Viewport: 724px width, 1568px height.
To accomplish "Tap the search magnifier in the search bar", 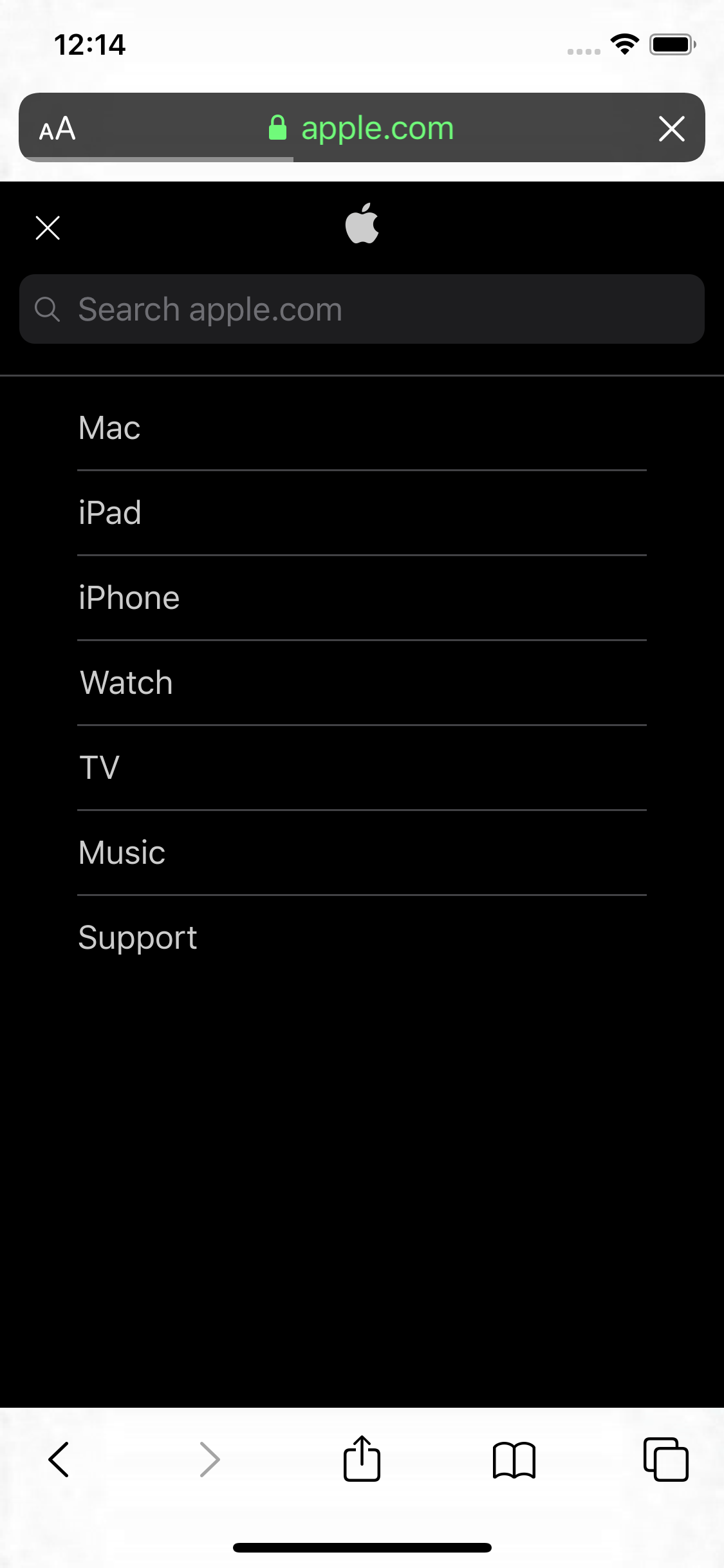I will point(49,309).
